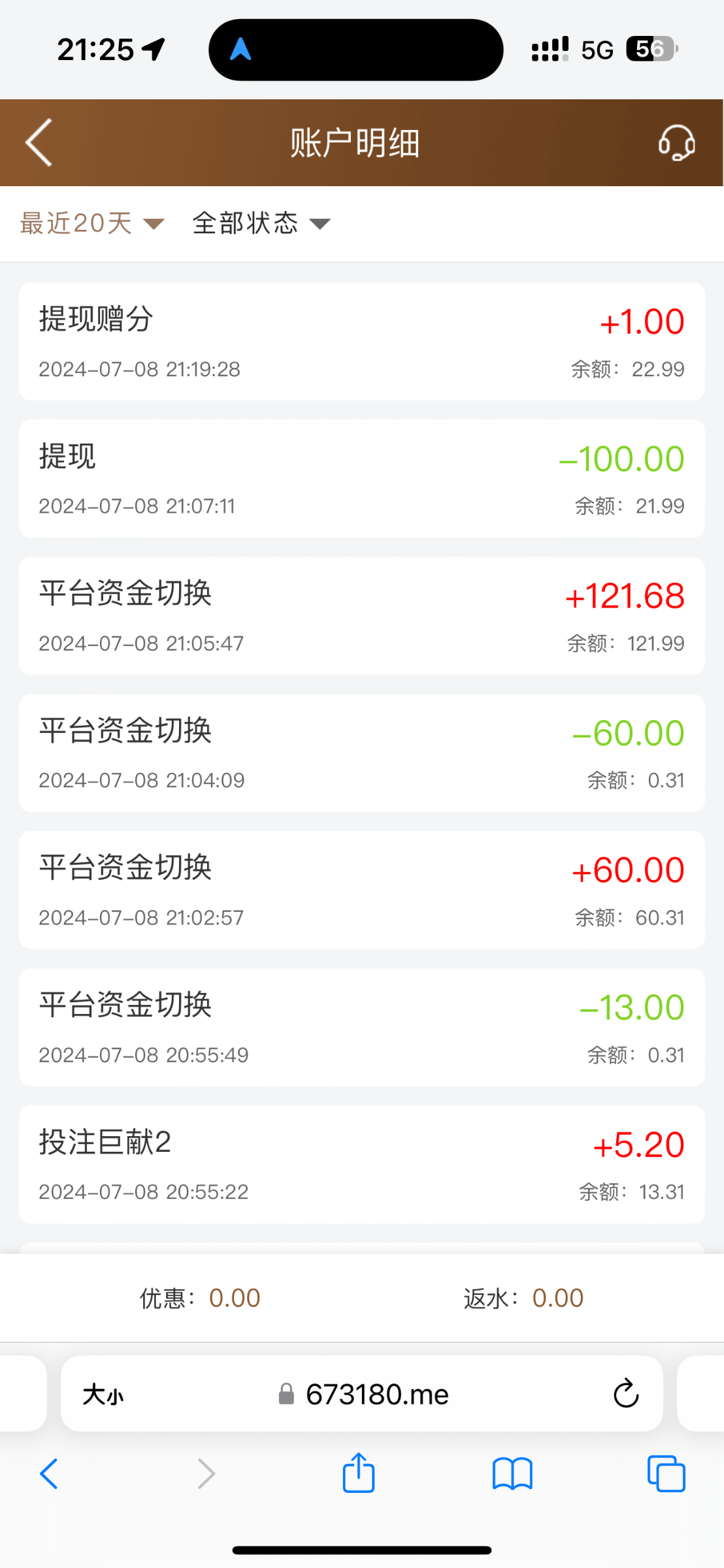Navigate back in Safari history

(x=50, y=1474)
